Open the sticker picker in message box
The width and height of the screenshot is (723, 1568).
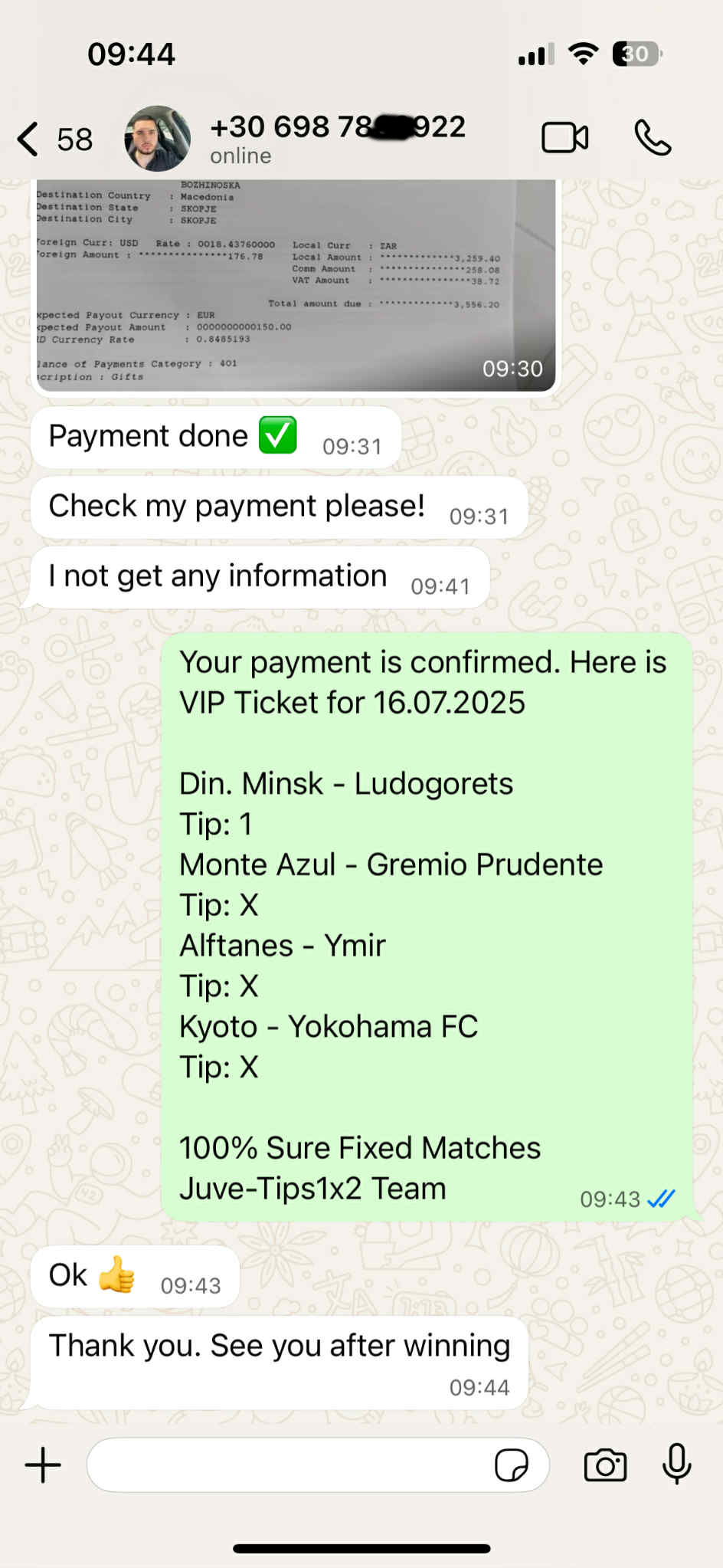[x=511, y=1465]
